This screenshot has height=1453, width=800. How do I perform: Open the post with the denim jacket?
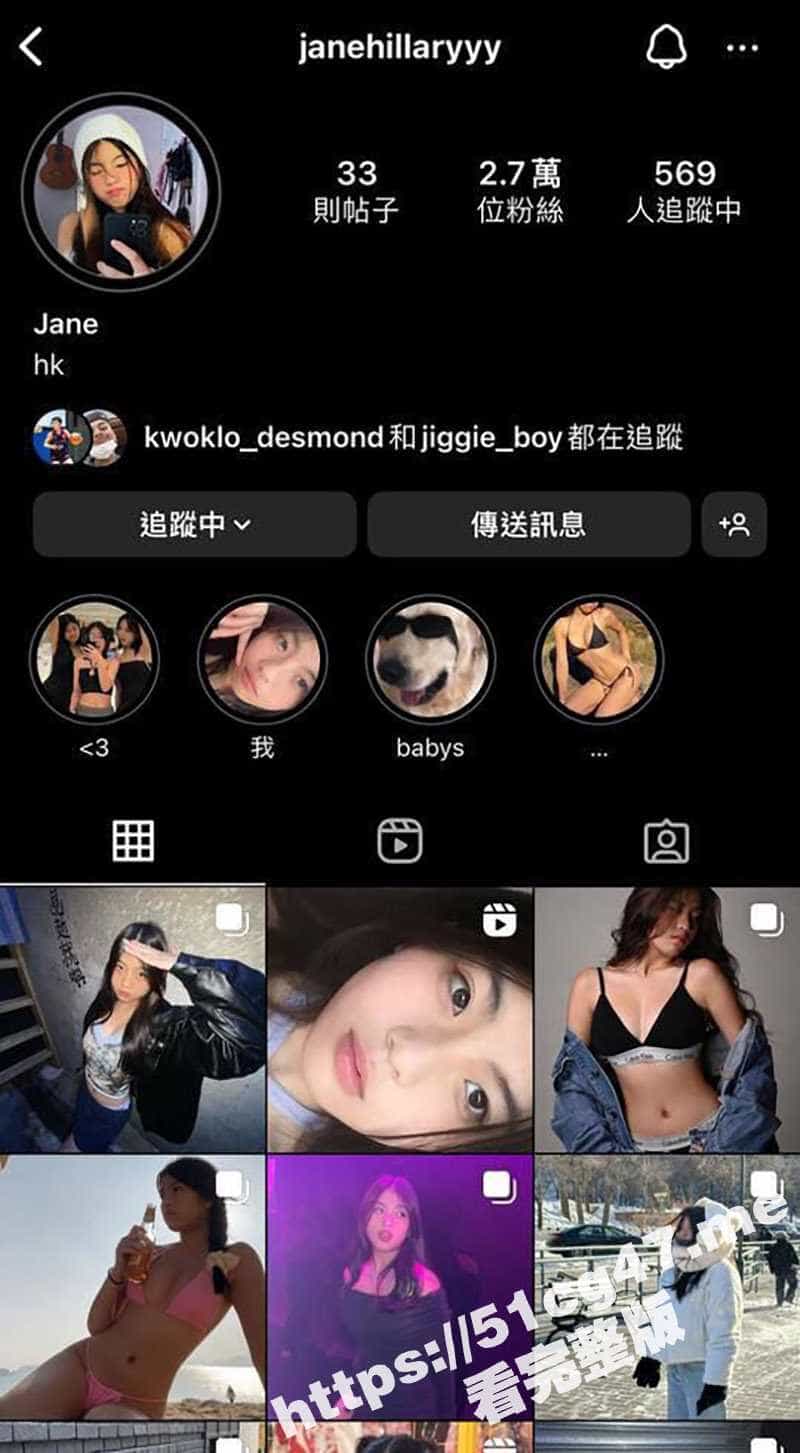[668, 1018]
